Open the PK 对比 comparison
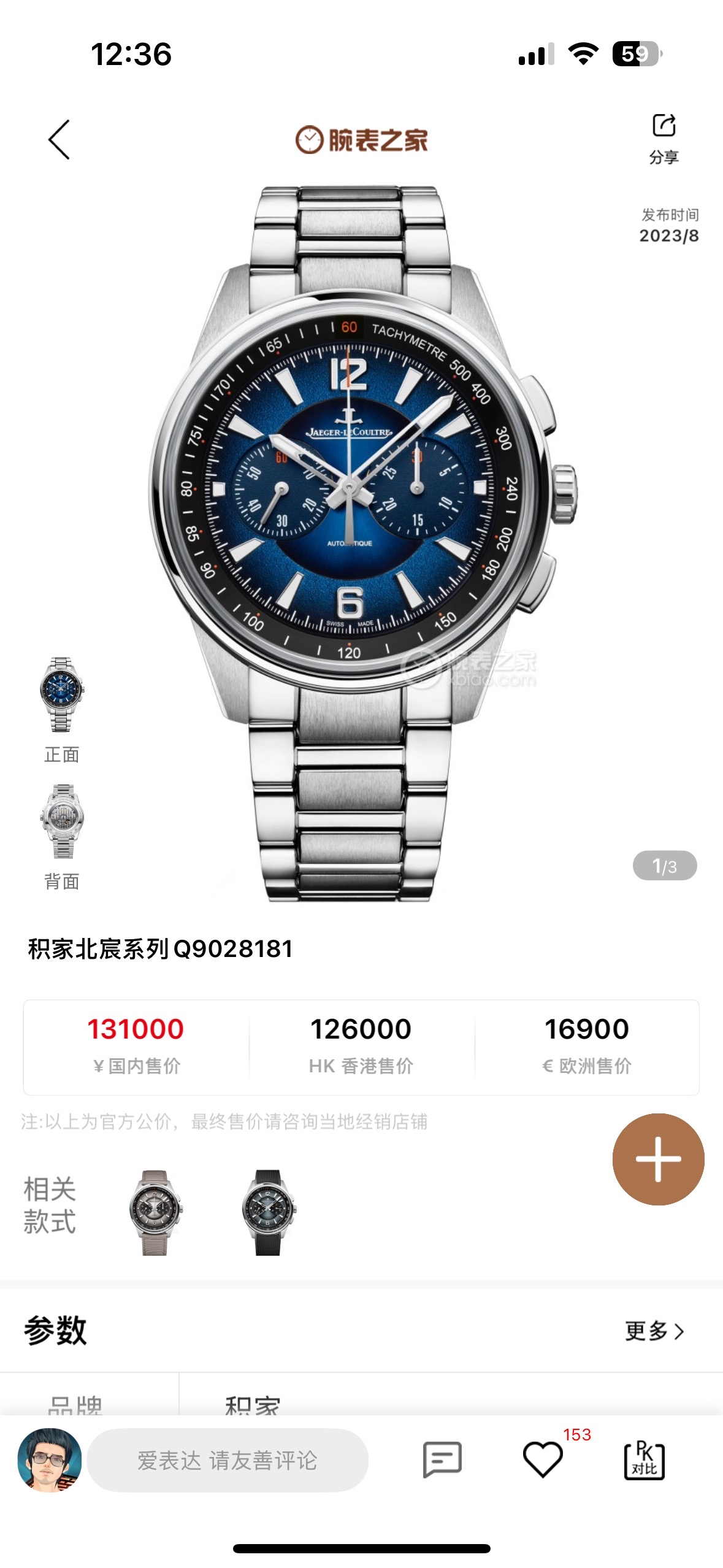This screenshot has height=1568, width=723. [644, 1460]
